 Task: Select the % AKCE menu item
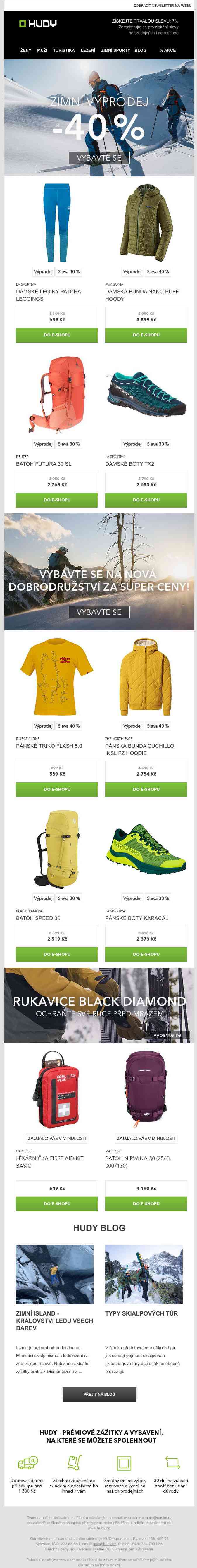167,50
